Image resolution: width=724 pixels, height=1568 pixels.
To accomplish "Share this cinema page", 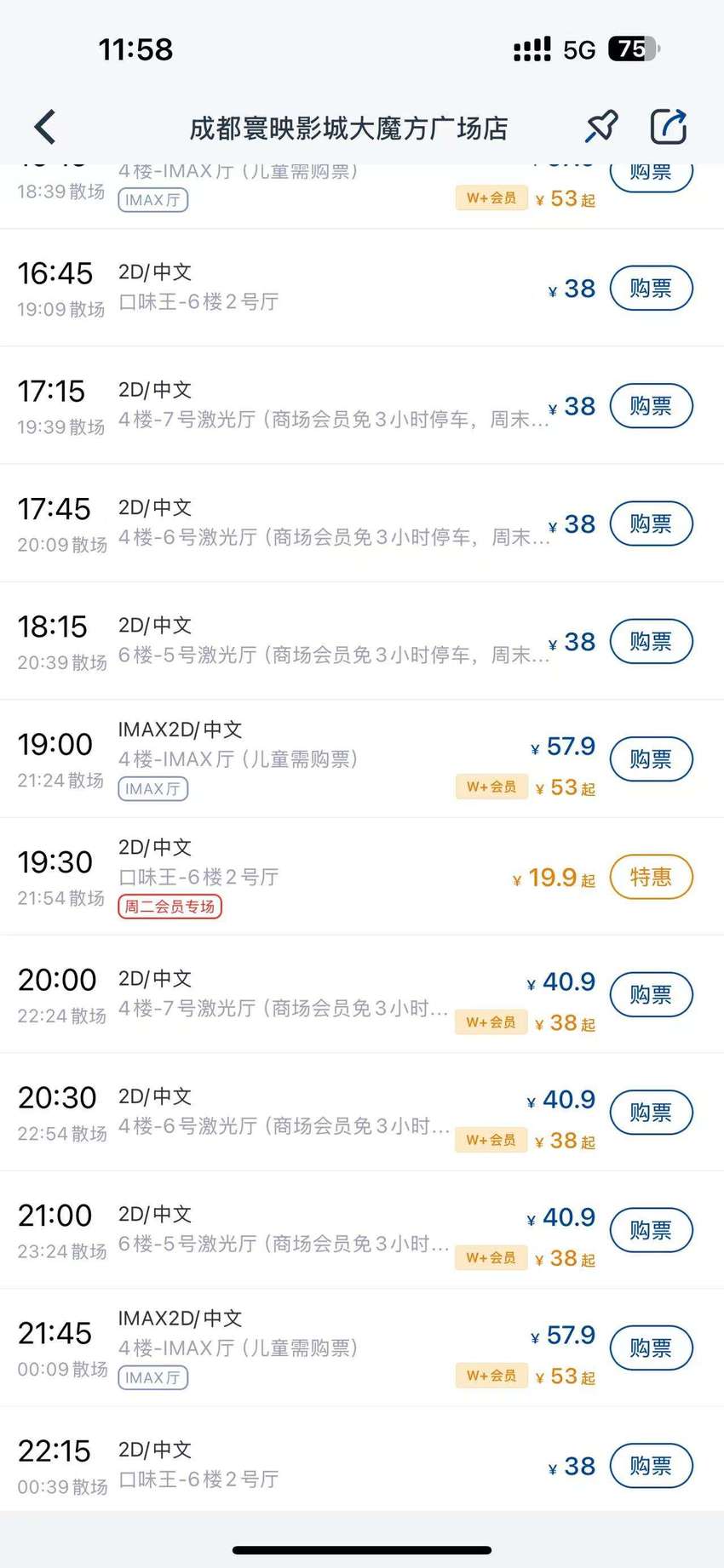I will (x=669, y=128).
